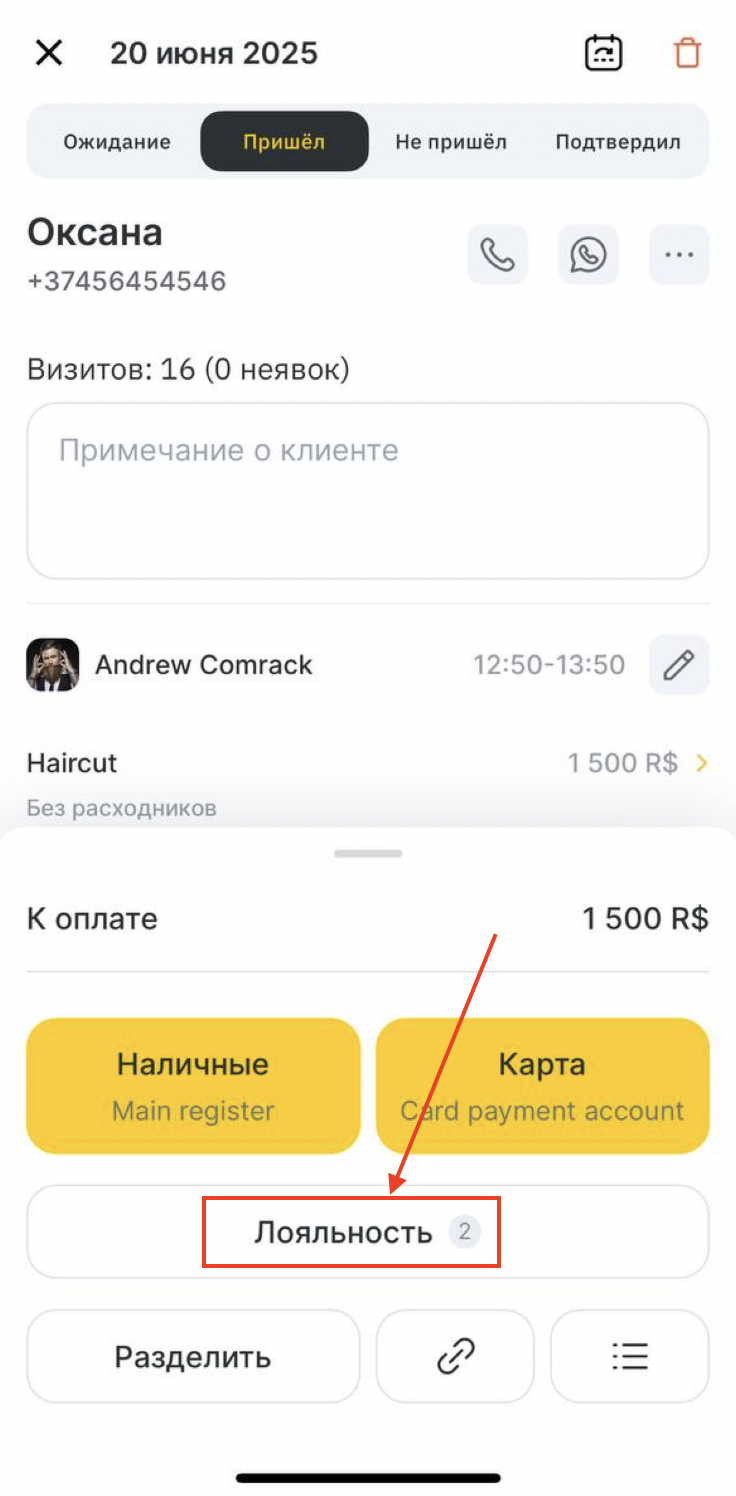
Task: Pay by Карта to card account
Action: click(542, 1085)
